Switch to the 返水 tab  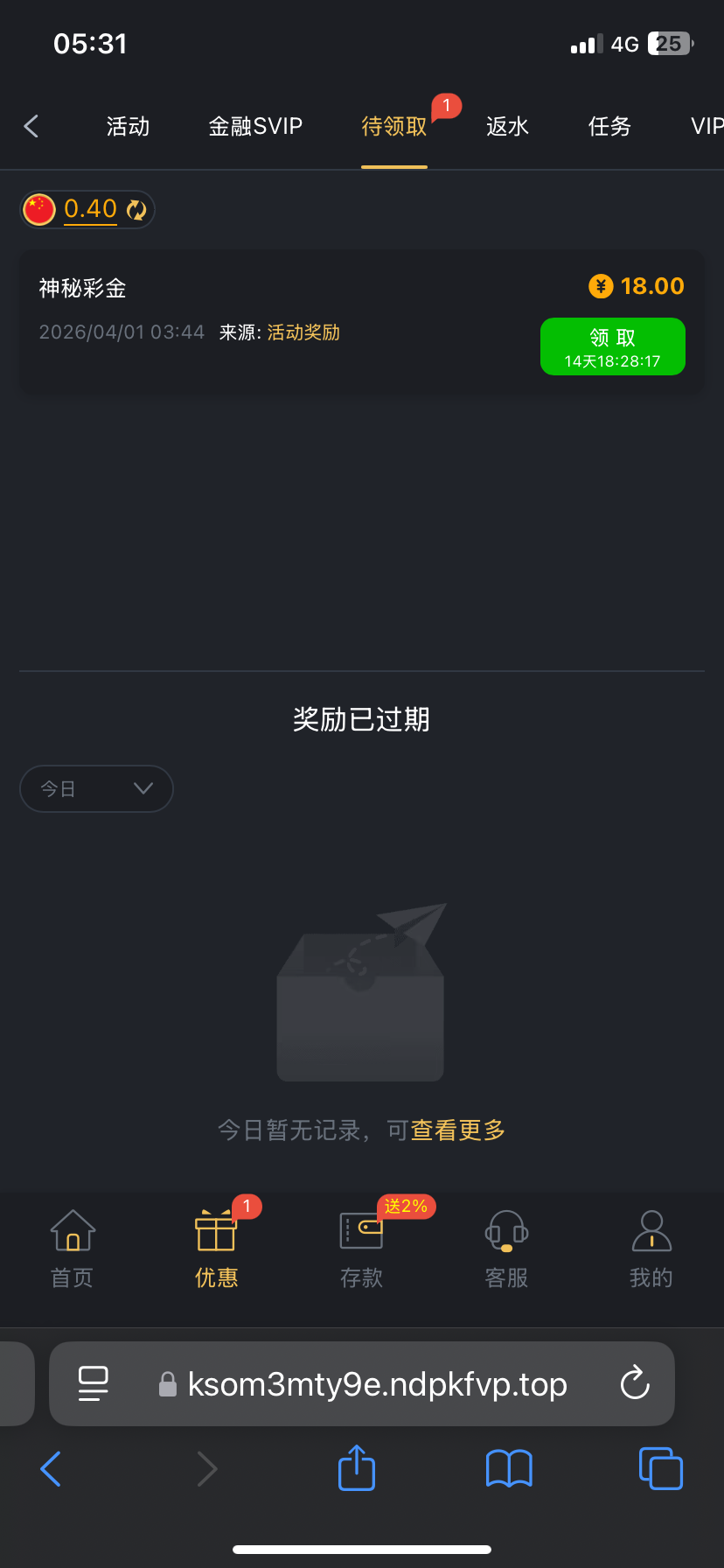point(507,126)
